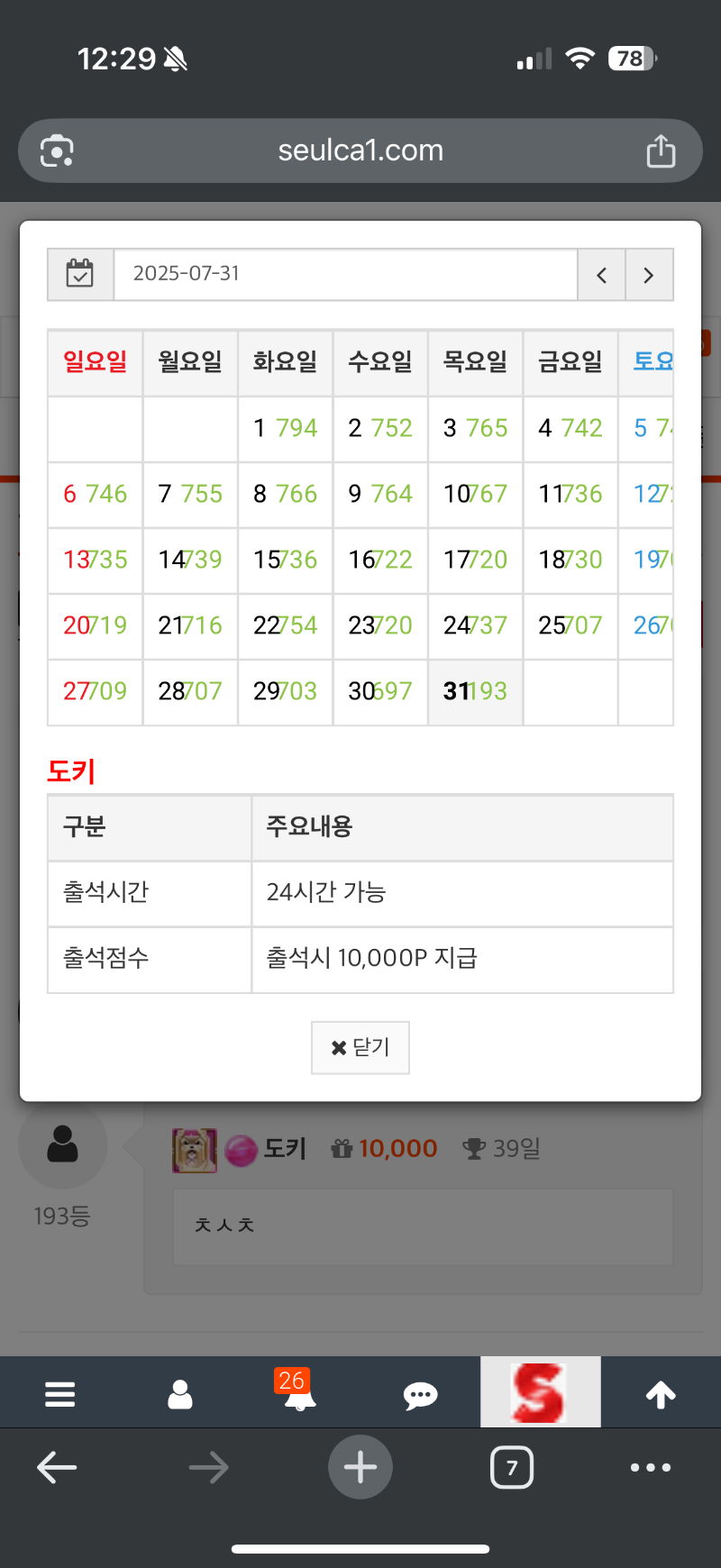The image size is (721, 1568).
Task: Share the page from the address bar
Action: (x=661, y=150)
